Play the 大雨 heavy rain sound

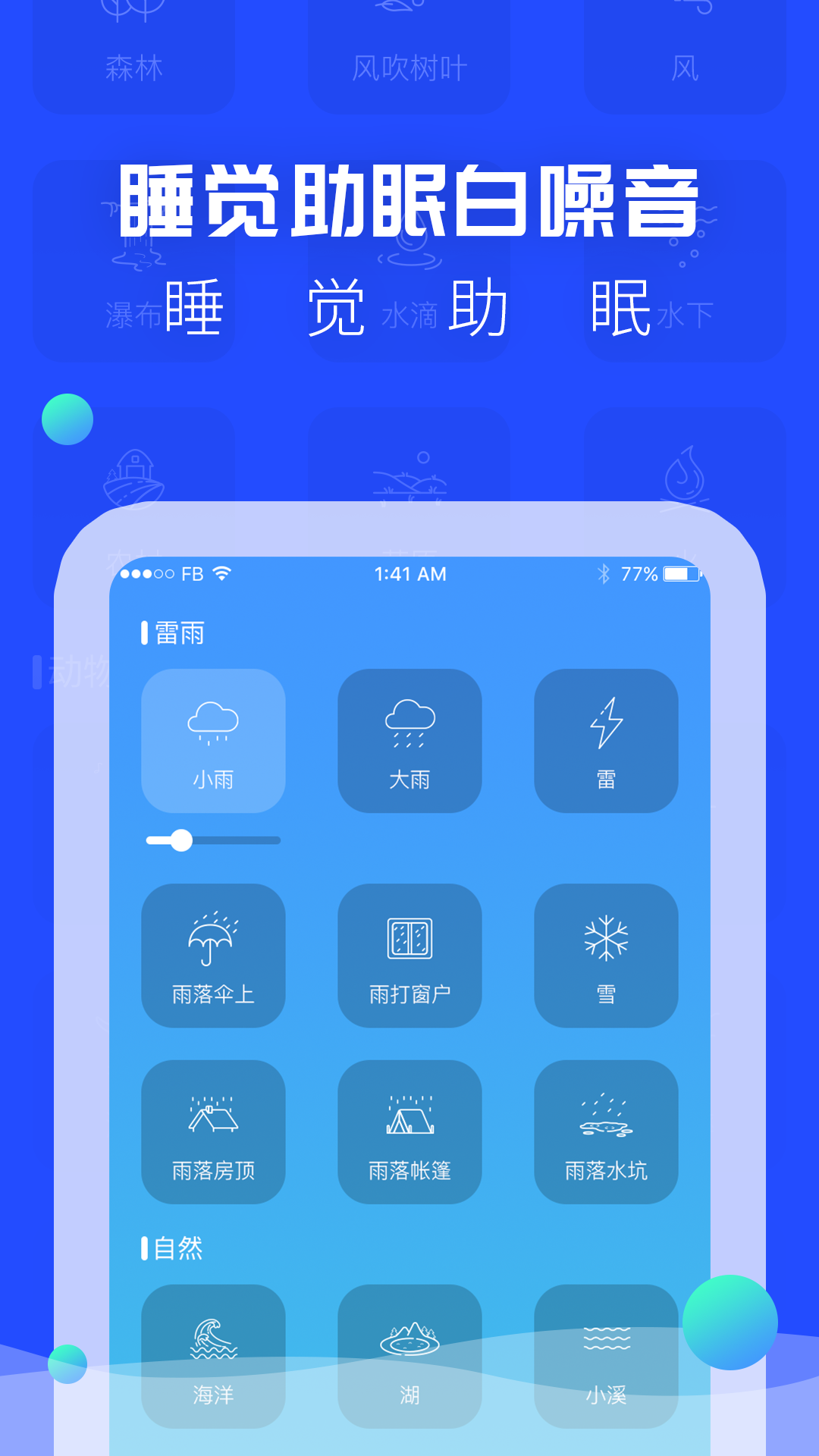click(409, 743)
